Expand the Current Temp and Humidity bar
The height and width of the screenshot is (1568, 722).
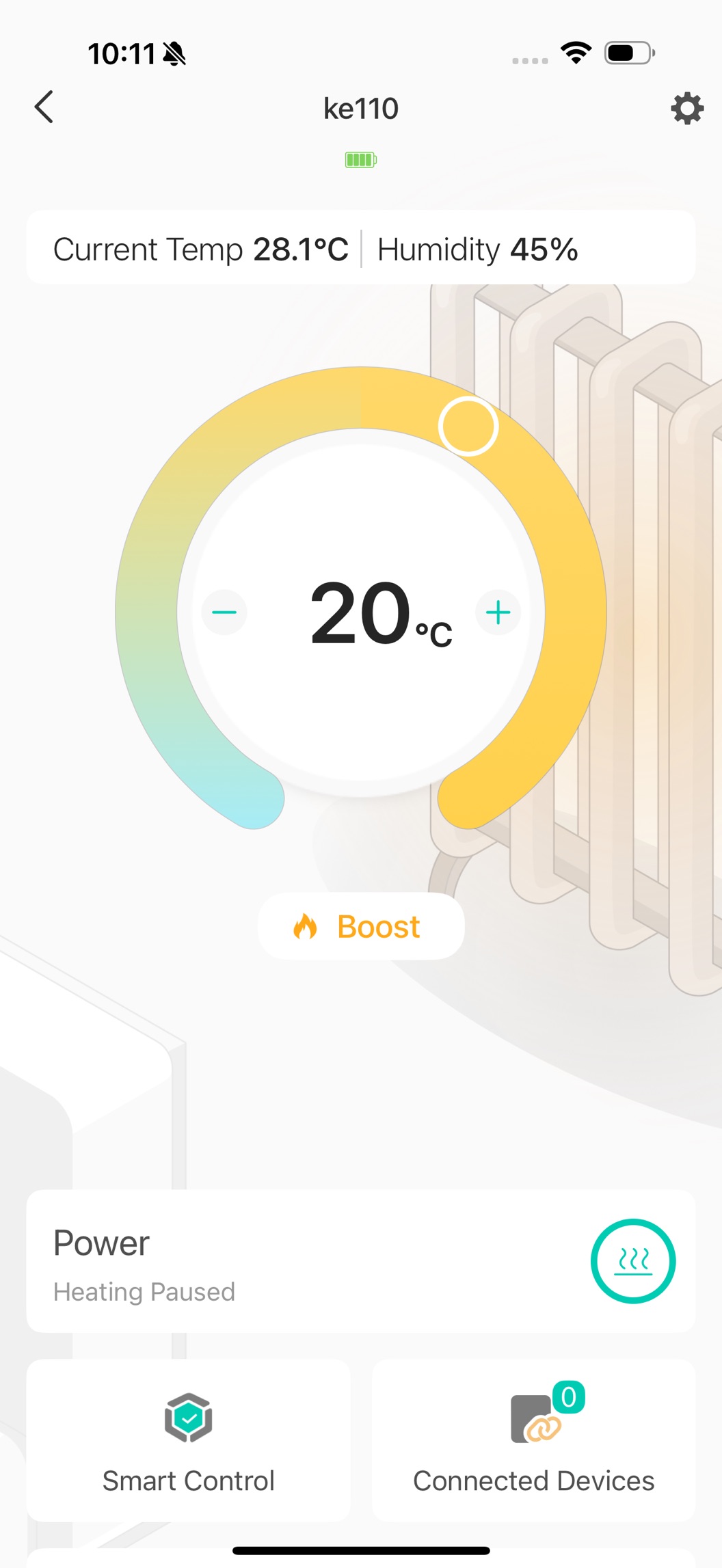point(361,247)
